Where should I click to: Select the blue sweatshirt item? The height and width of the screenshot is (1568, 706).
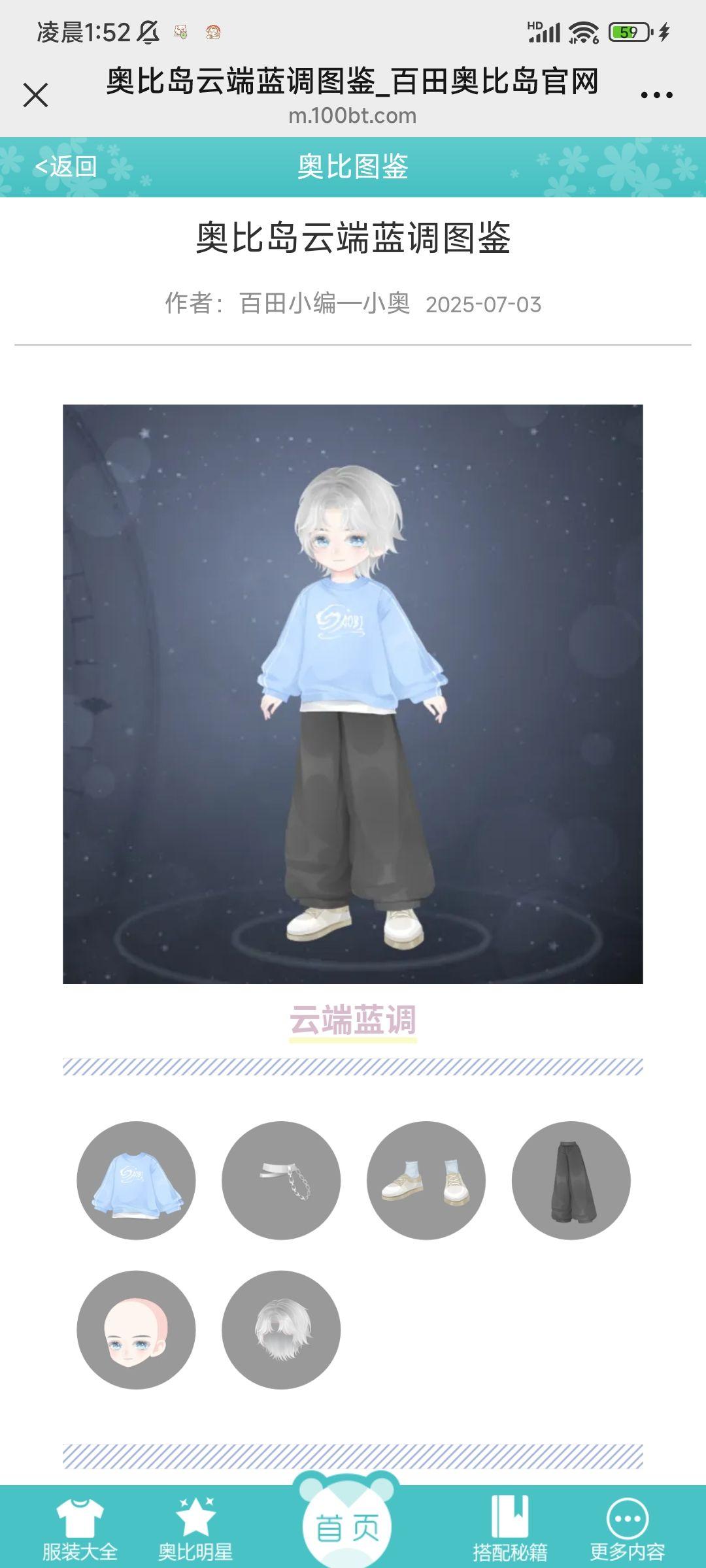coord(136,1181)
